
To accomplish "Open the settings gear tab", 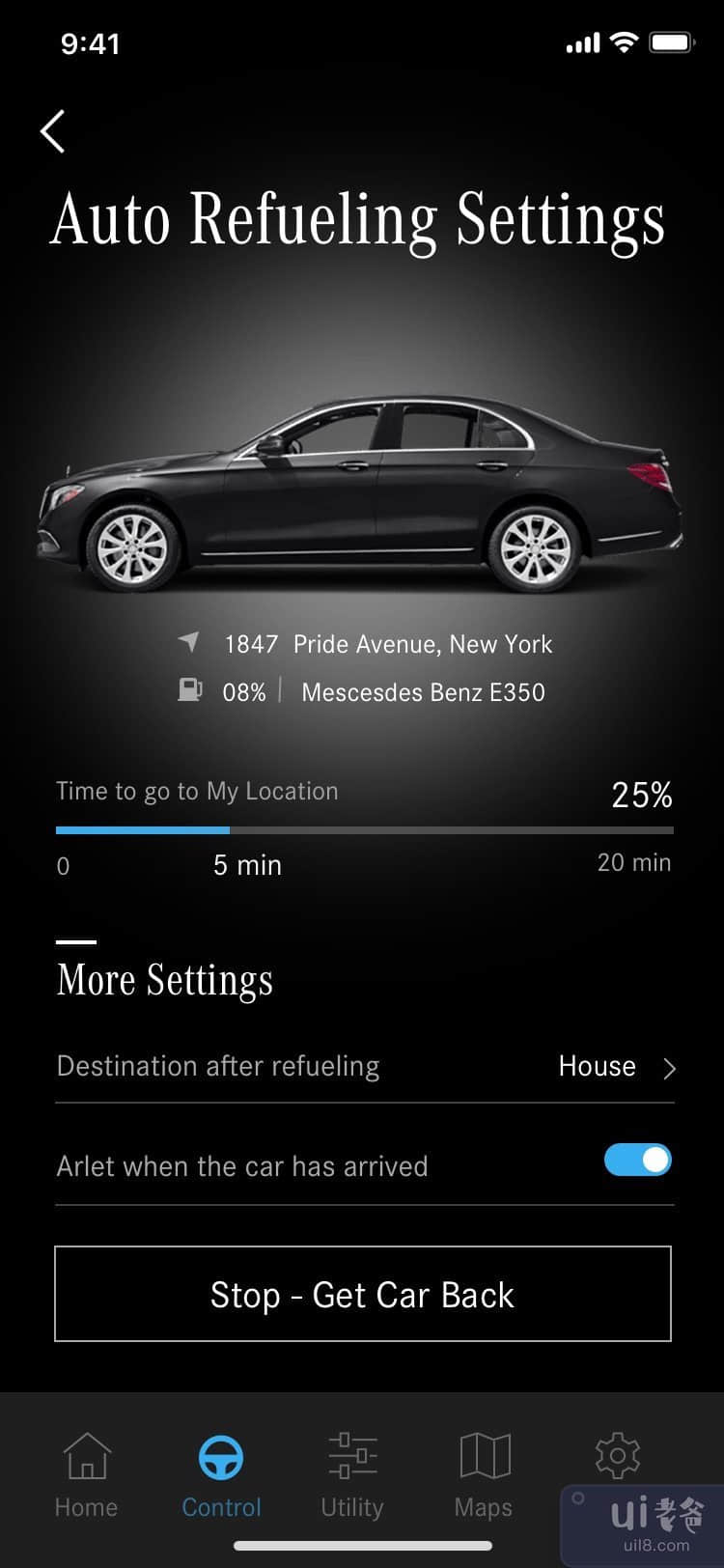I will 617,1456.
